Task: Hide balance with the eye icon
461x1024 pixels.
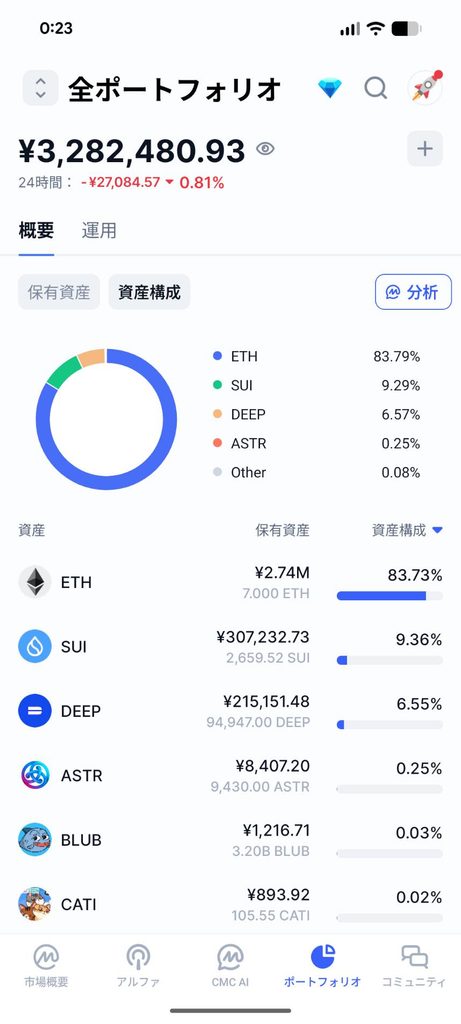Action: pyautogui.click(x=265, y=149)
